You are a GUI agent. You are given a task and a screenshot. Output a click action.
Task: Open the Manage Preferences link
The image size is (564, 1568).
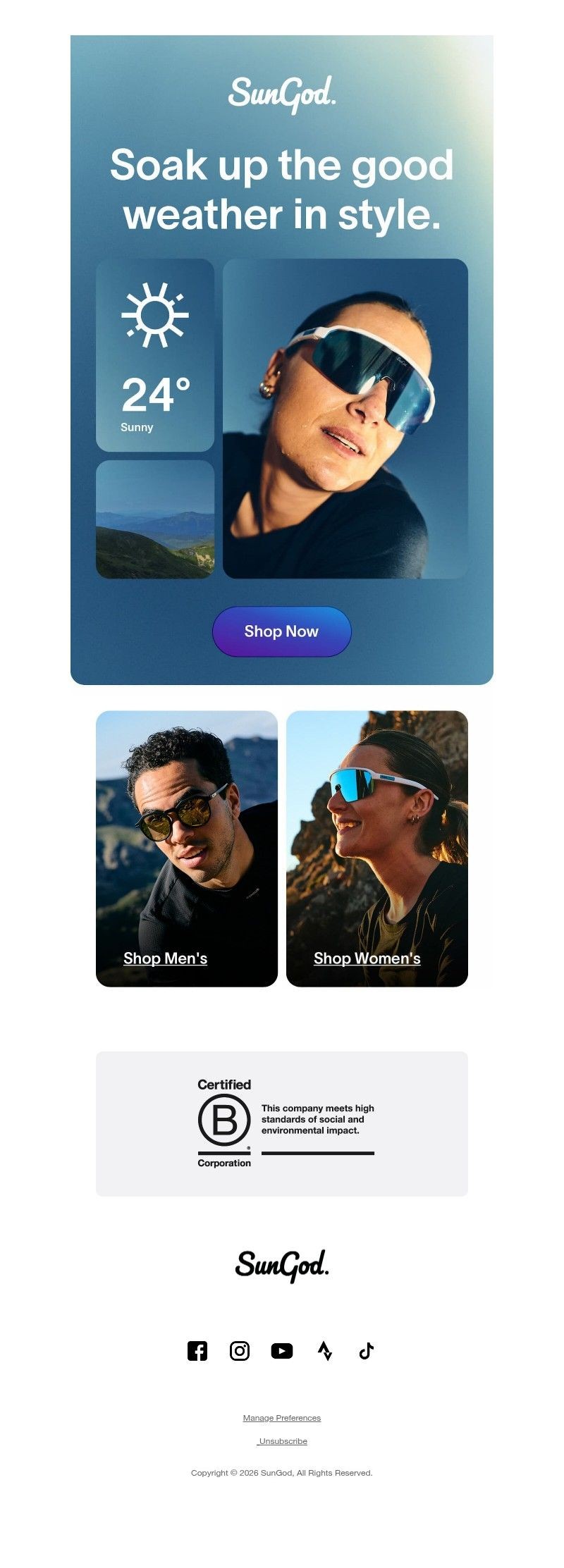tap(282, 1418)
